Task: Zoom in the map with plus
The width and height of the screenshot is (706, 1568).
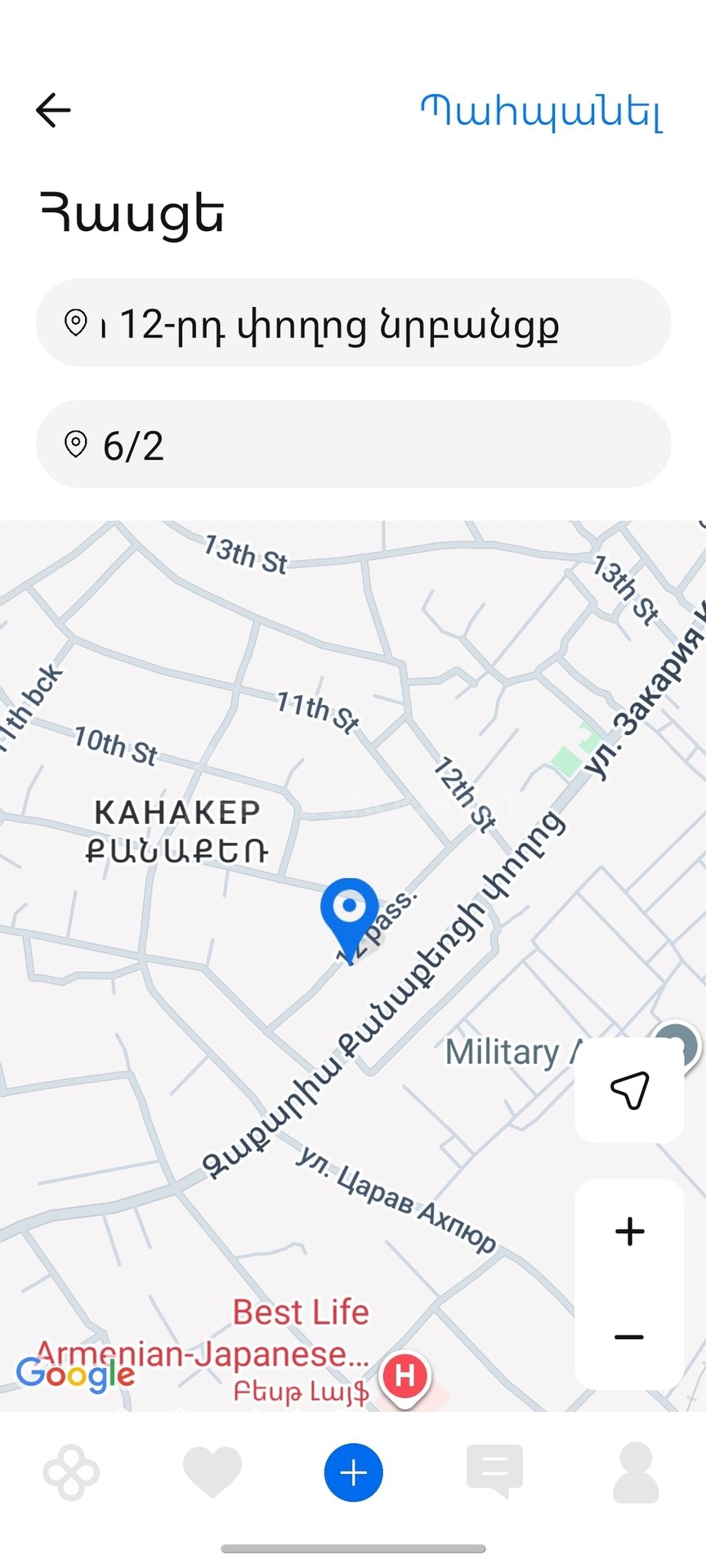Action: 629,1231
